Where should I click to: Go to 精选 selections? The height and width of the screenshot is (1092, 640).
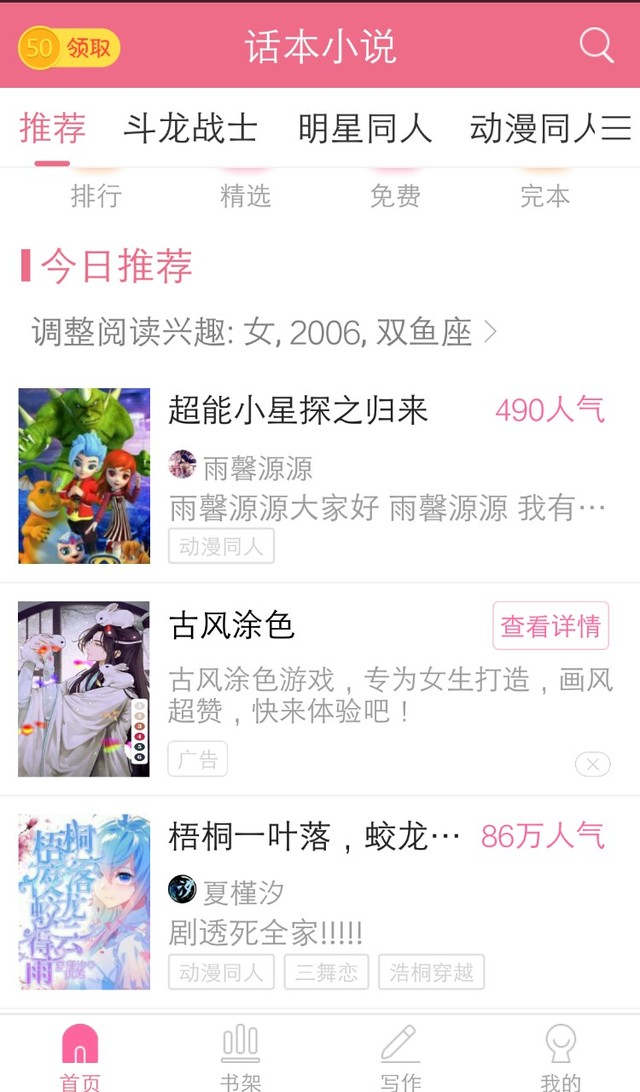point(245,196)
